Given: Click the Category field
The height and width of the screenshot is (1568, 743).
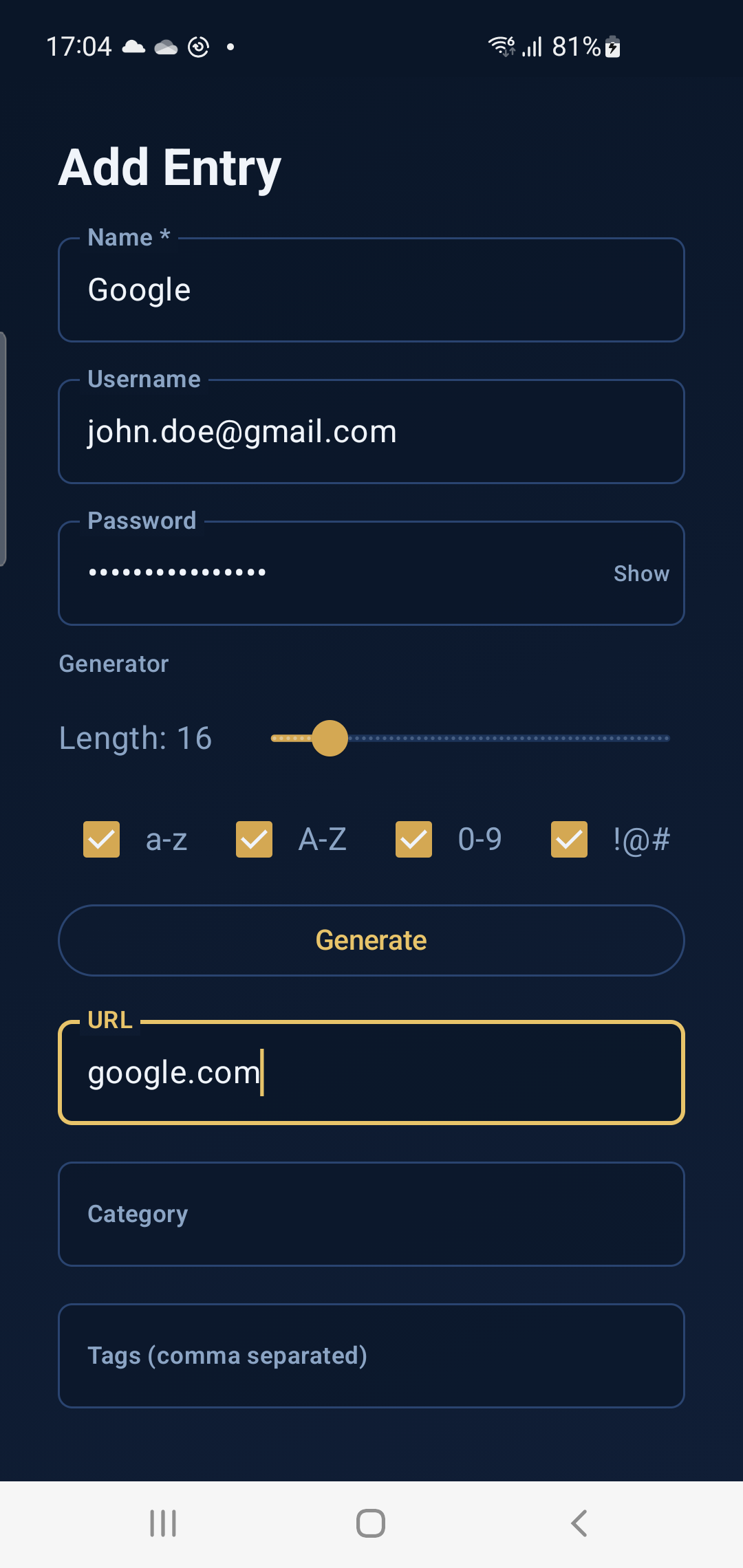Looking at the screenshot, I should (x=371, y=1213).
